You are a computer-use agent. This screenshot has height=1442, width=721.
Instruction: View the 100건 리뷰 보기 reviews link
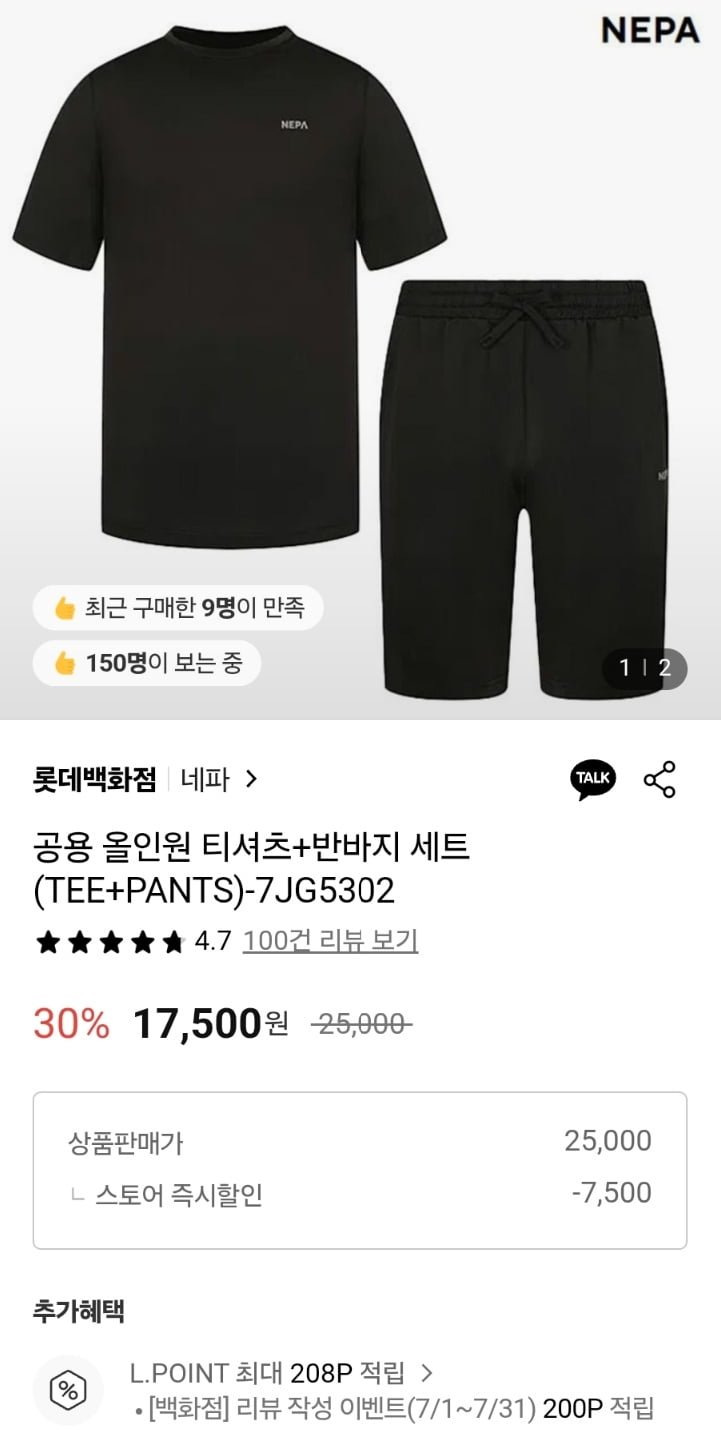[x=330, y=941]
